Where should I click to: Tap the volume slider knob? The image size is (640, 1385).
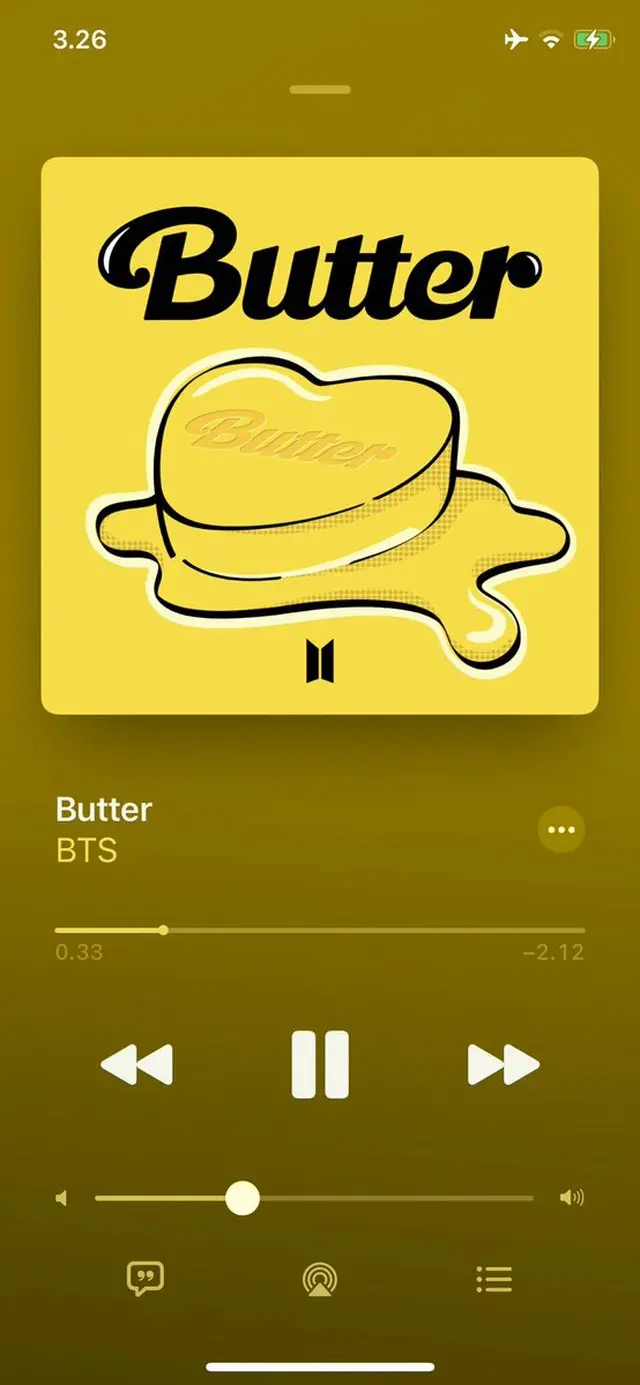[242, 1197]
